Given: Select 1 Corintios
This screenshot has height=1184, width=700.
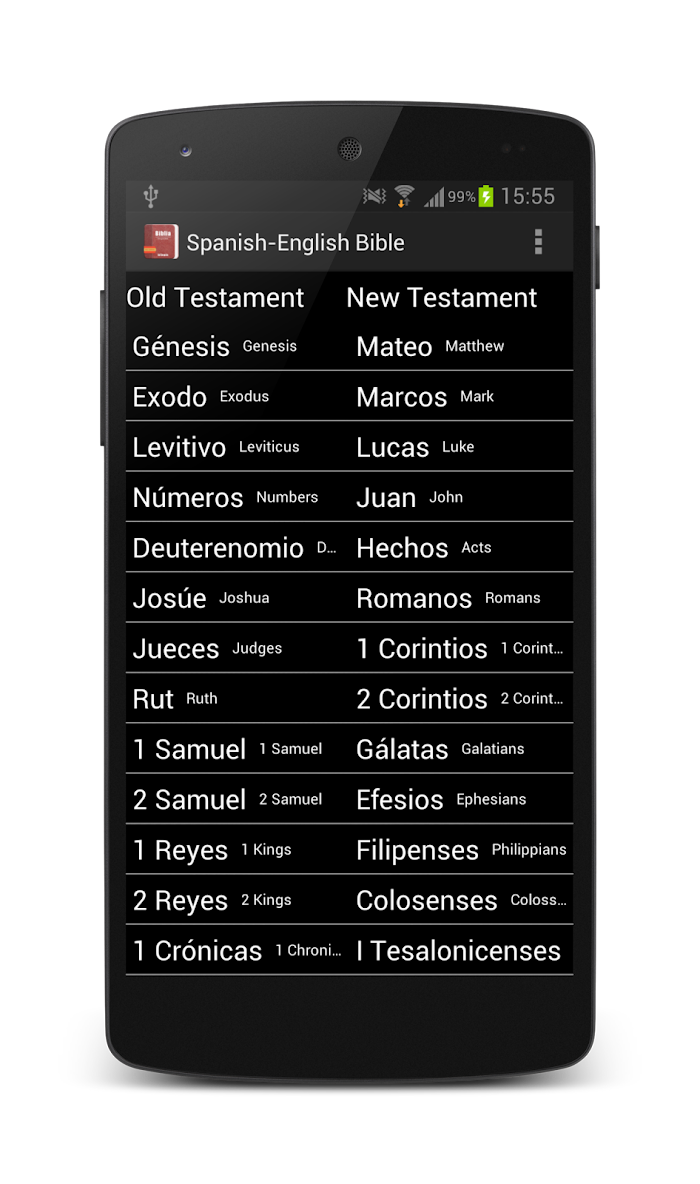Looking at the screenshot, I should pyautogui.click(x=461, y=649).
